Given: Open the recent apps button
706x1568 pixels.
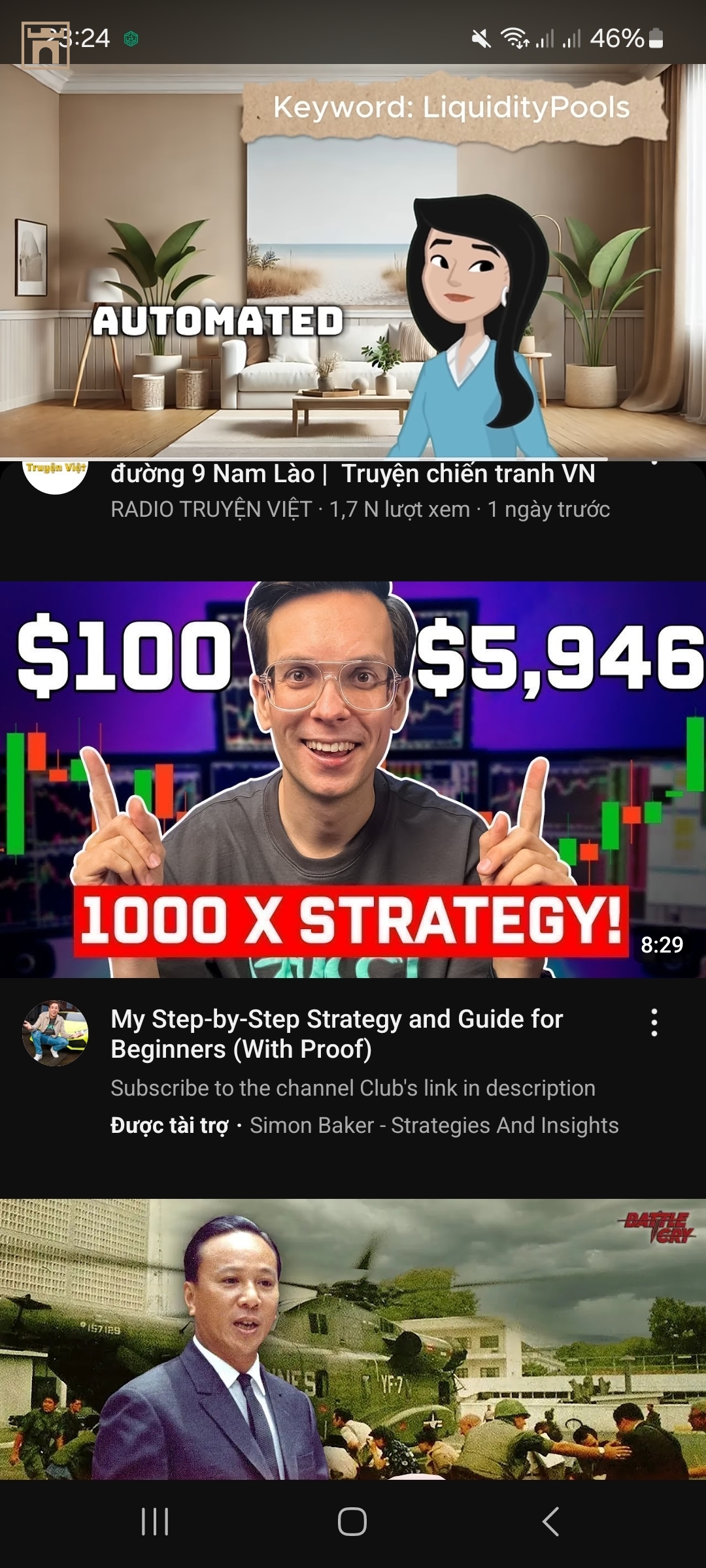Looking at the screenshot, I should tap(155, 1522).
